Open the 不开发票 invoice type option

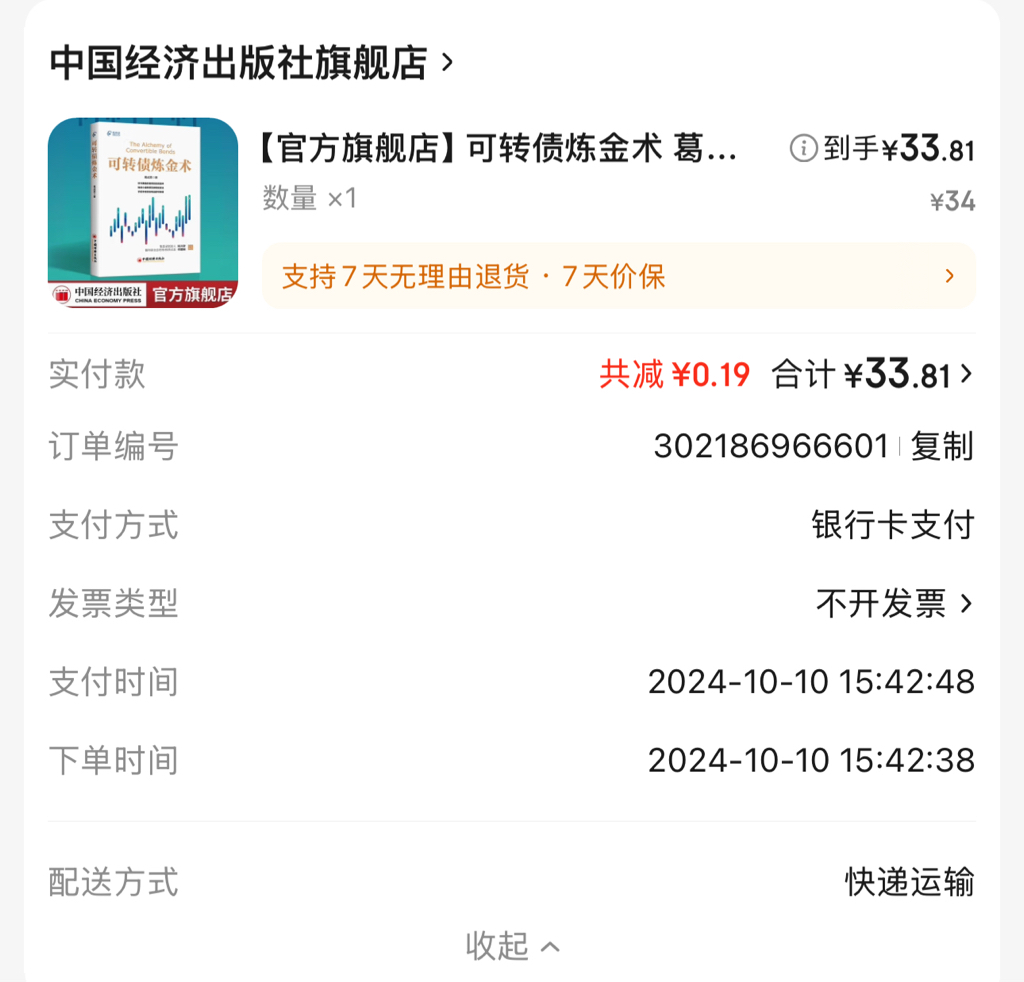(x=894, y=603)
